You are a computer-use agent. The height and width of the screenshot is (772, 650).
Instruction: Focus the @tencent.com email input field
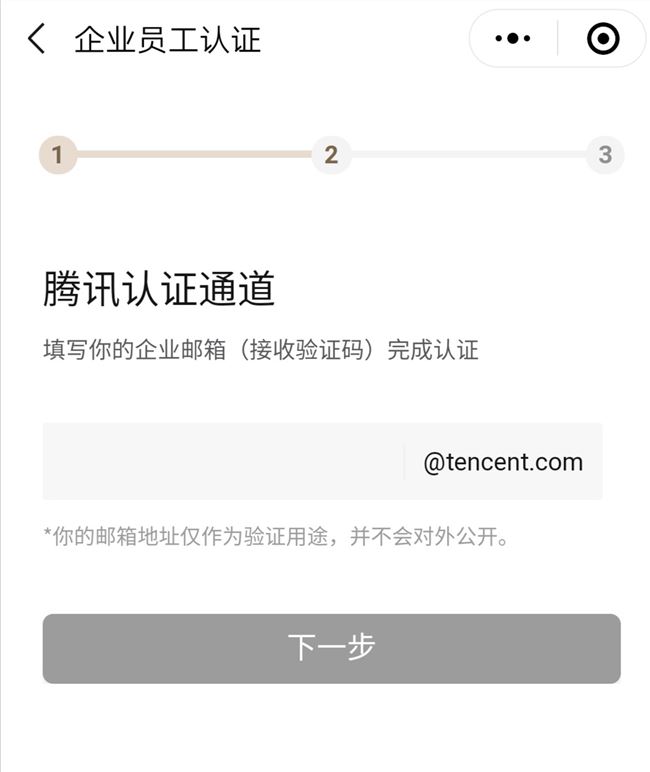coord(222,462)
